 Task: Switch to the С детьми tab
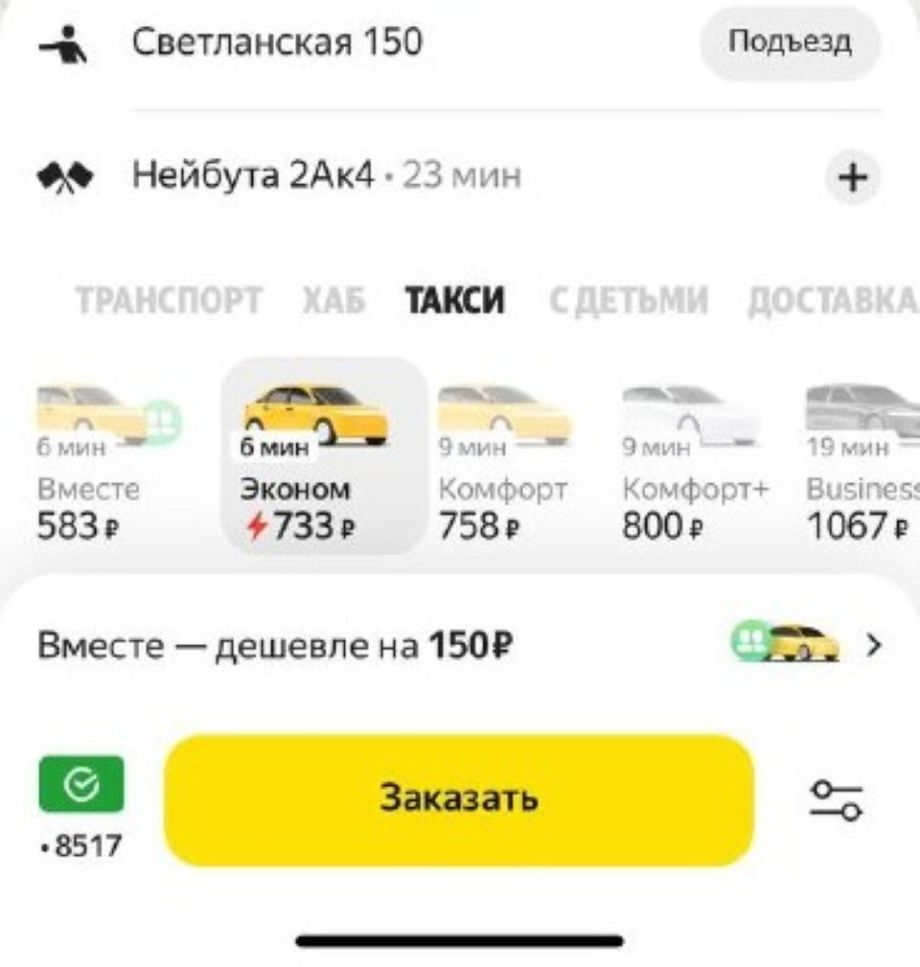click(629, 300)
